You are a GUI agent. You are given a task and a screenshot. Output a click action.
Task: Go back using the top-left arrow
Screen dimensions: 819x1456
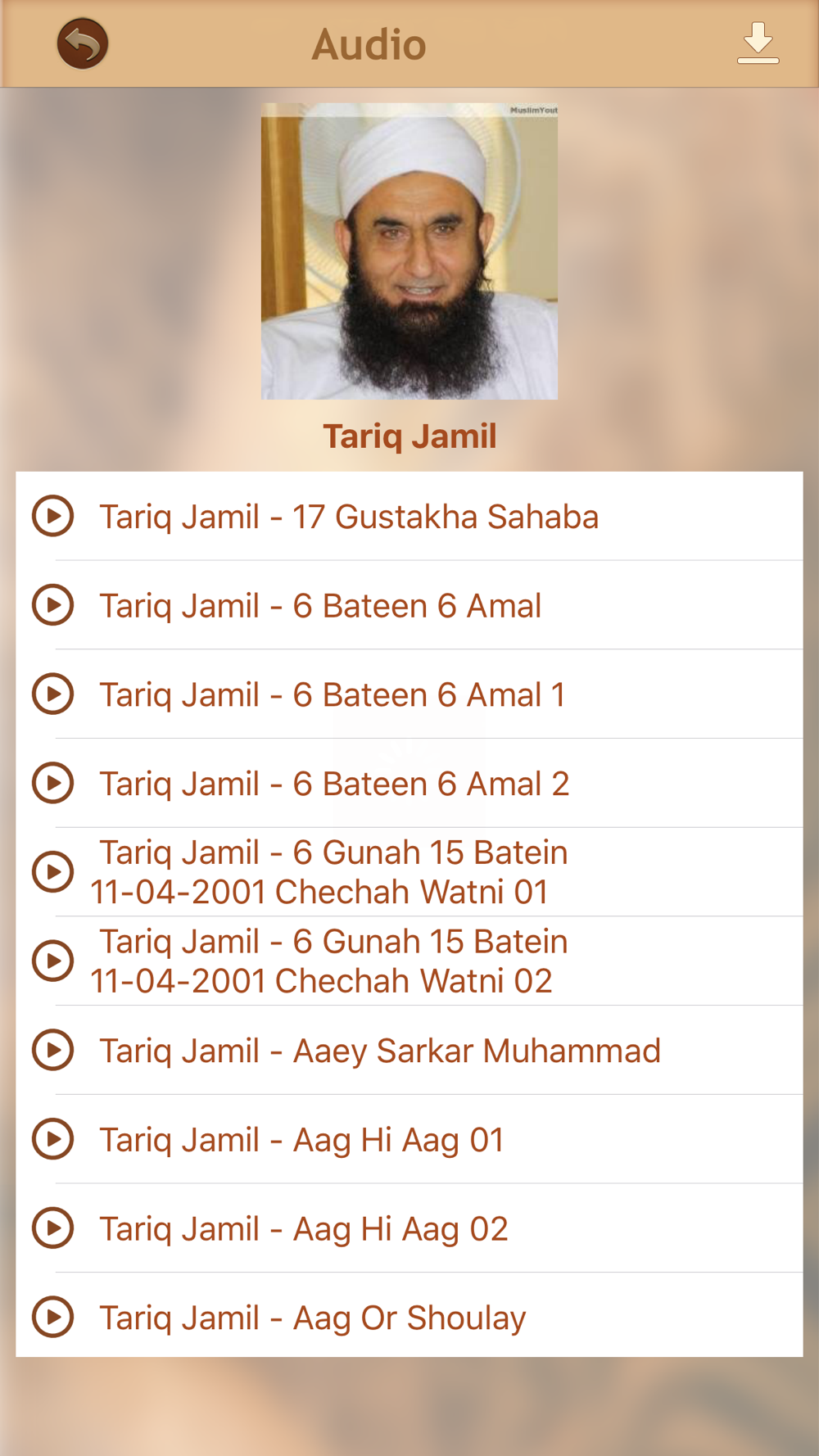tap(82, 43)
